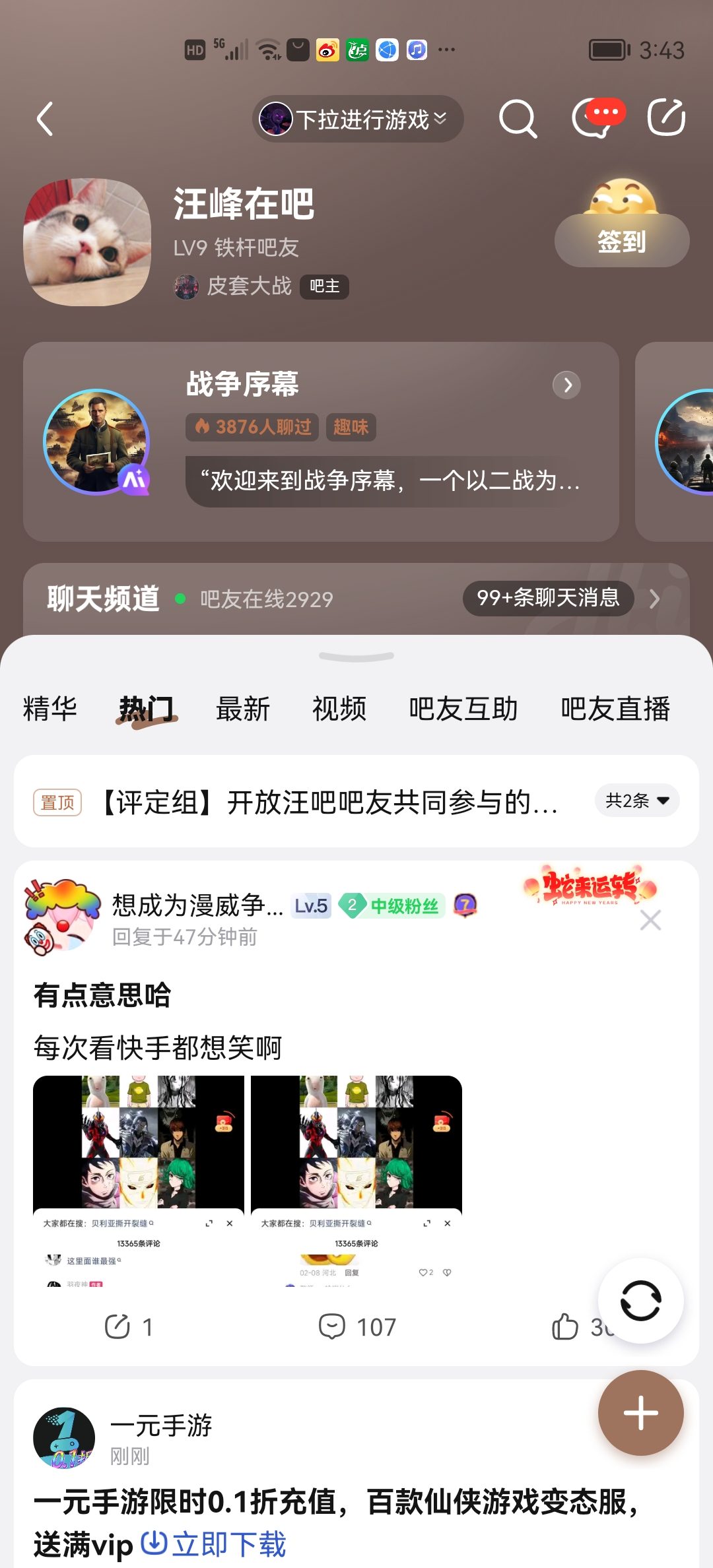Switch to the 视频 tab
Screen dimensions: 713x1568
click(x=339, y=709)
